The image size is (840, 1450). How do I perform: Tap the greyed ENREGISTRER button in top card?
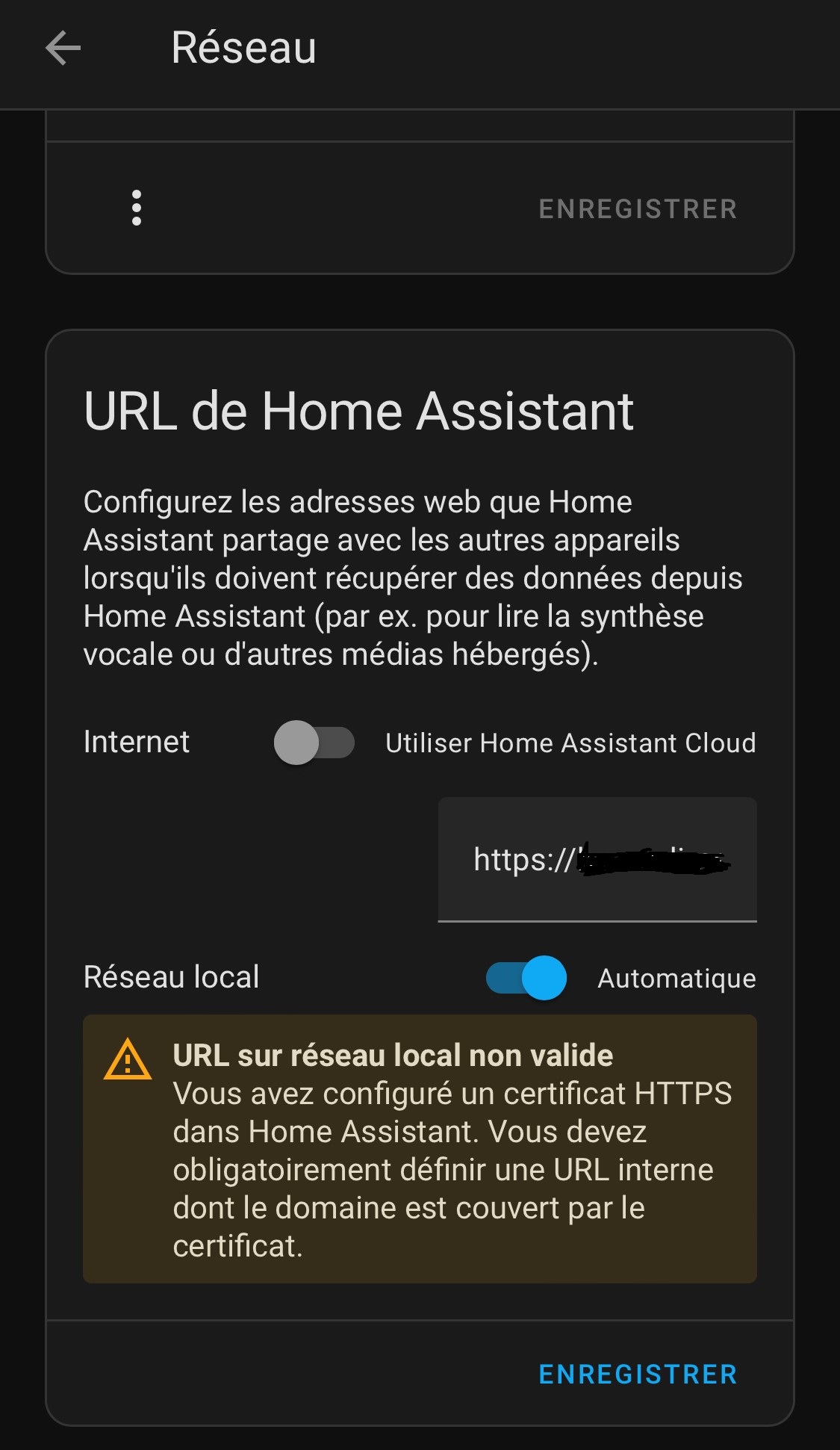tap(638, 209)
